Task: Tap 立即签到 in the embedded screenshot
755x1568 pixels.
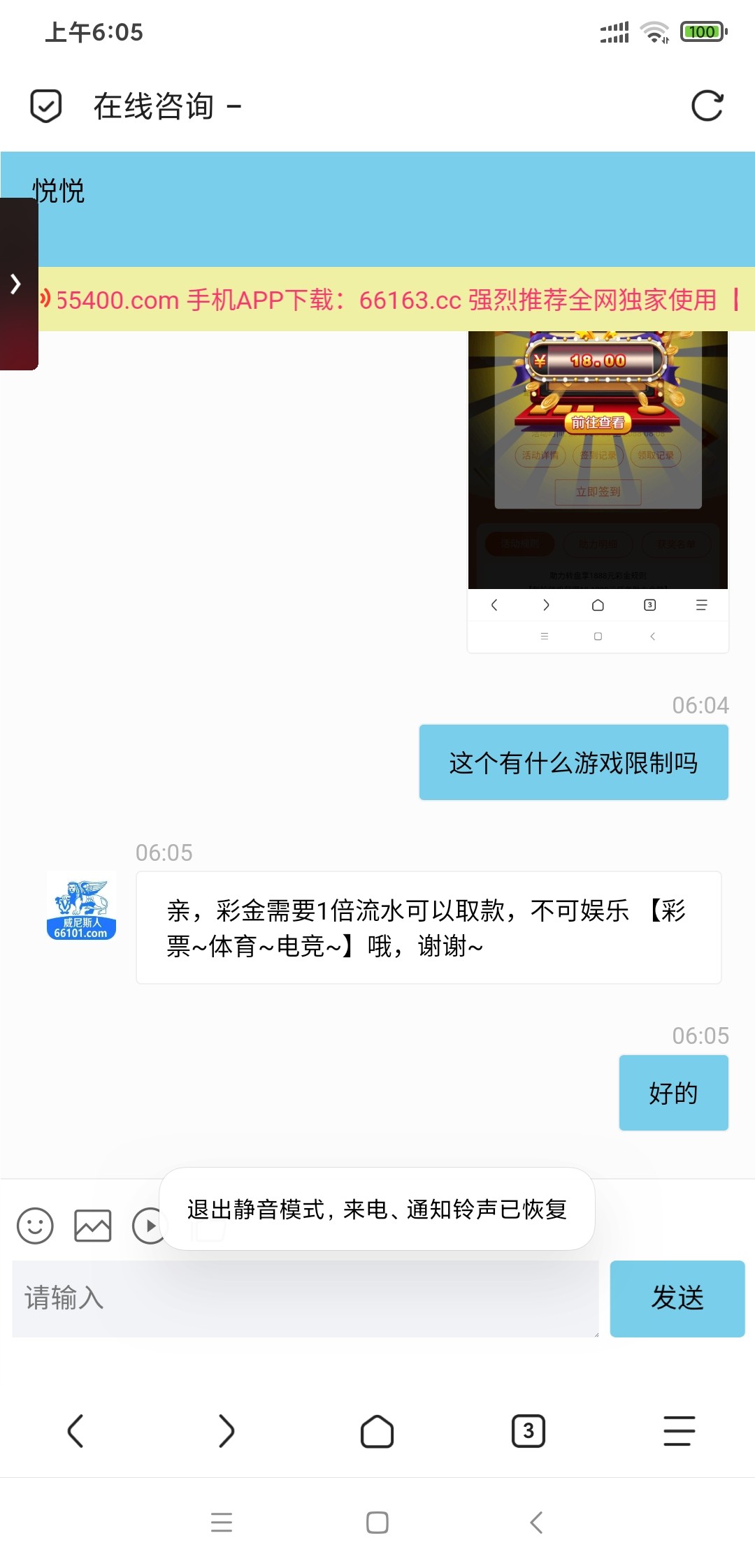Action: tap(599, 491)
